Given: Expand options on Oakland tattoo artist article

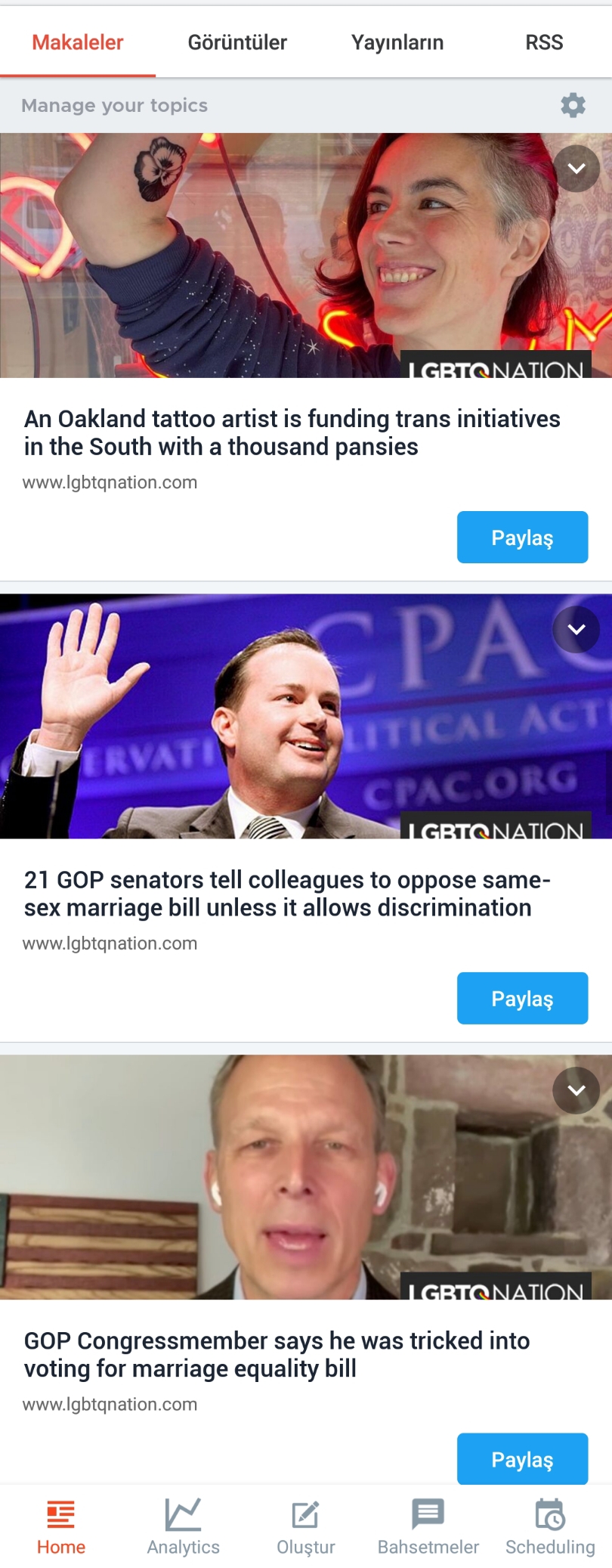Looking at the screenshot, I should coord(576,169).
